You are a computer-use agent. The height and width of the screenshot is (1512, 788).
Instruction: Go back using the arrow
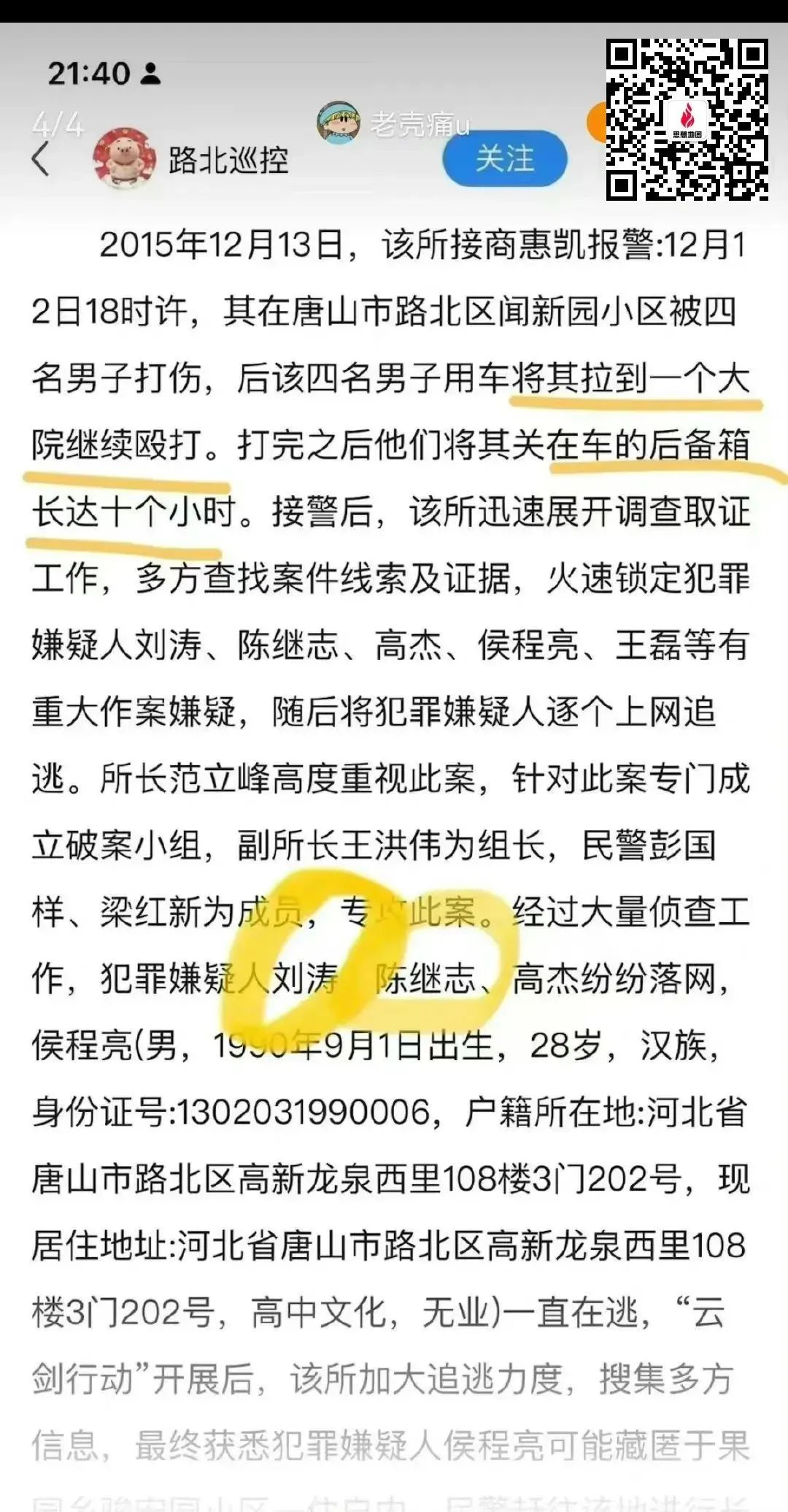[x=41, y=158]
